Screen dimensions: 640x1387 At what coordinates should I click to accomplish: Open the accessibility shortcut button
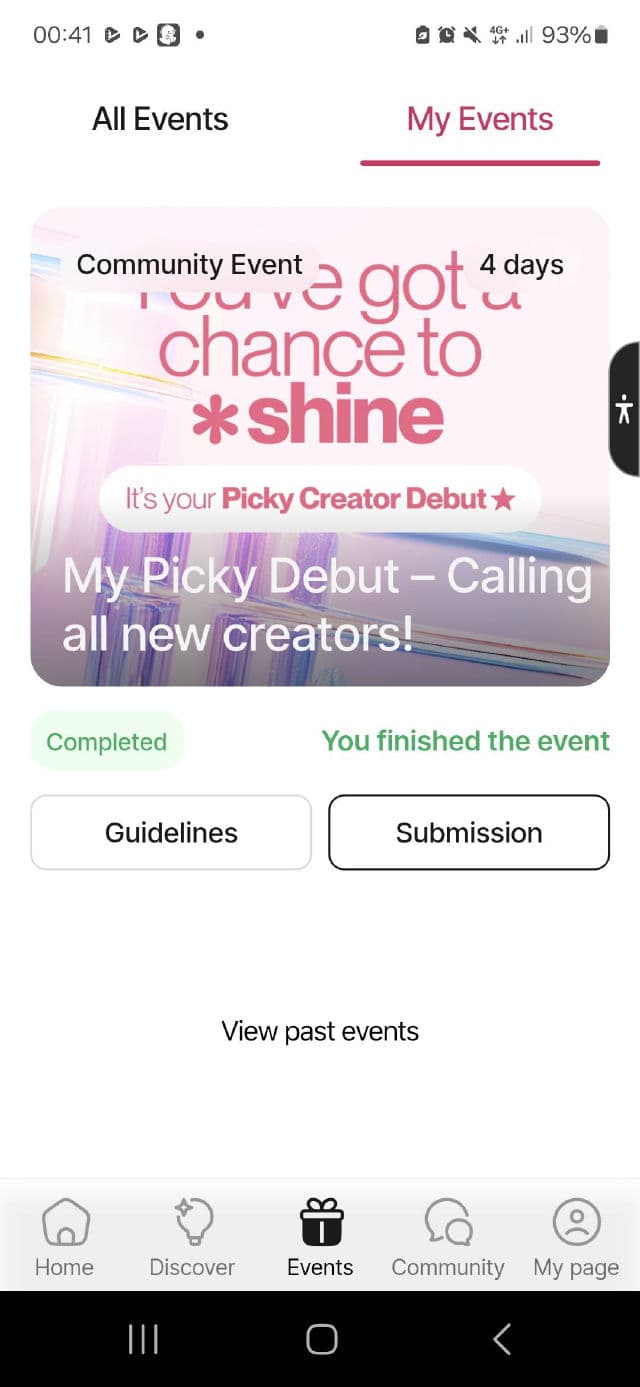tap(625, 409)
